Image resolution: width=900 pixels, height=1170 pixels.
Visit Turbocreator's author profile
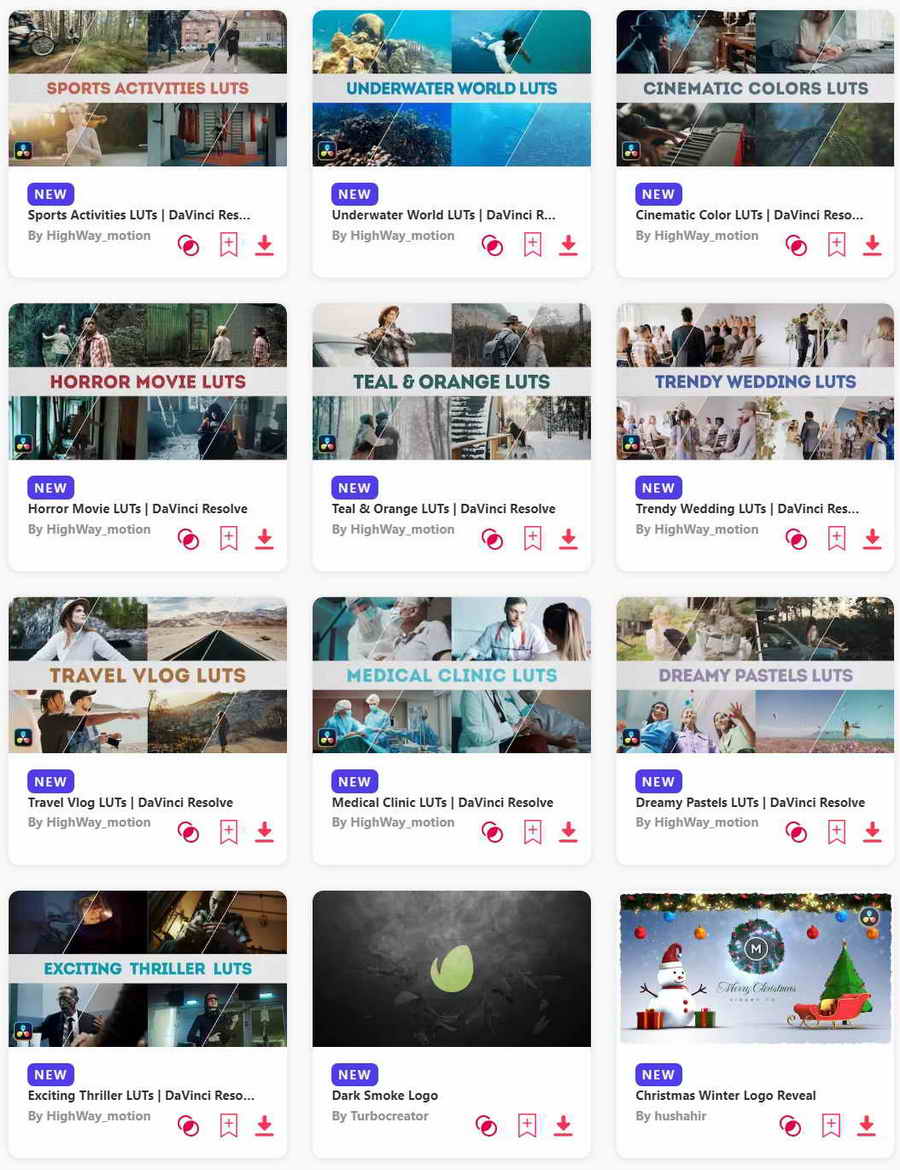[x=388, y=1116]
